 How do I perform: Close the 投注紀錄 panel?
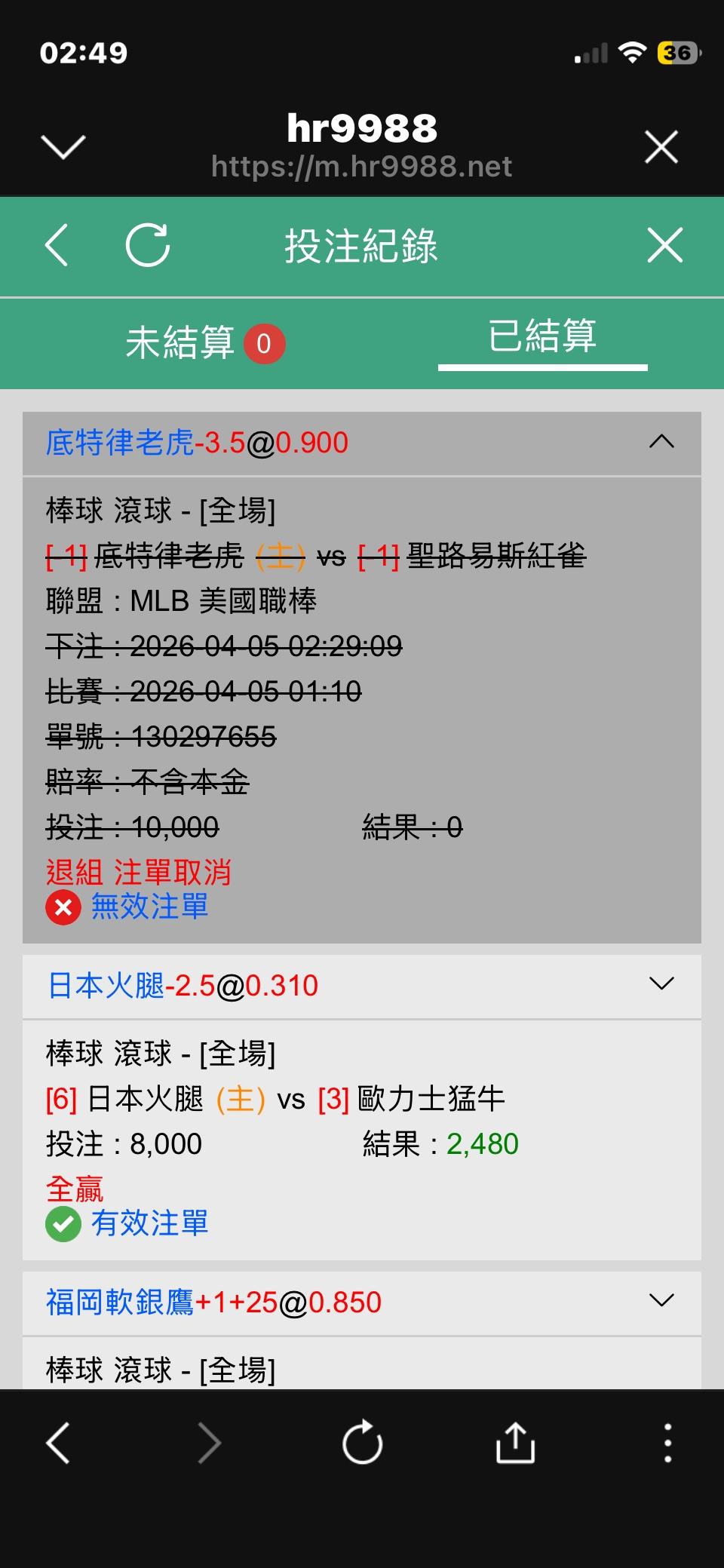[x=664, y=245]
